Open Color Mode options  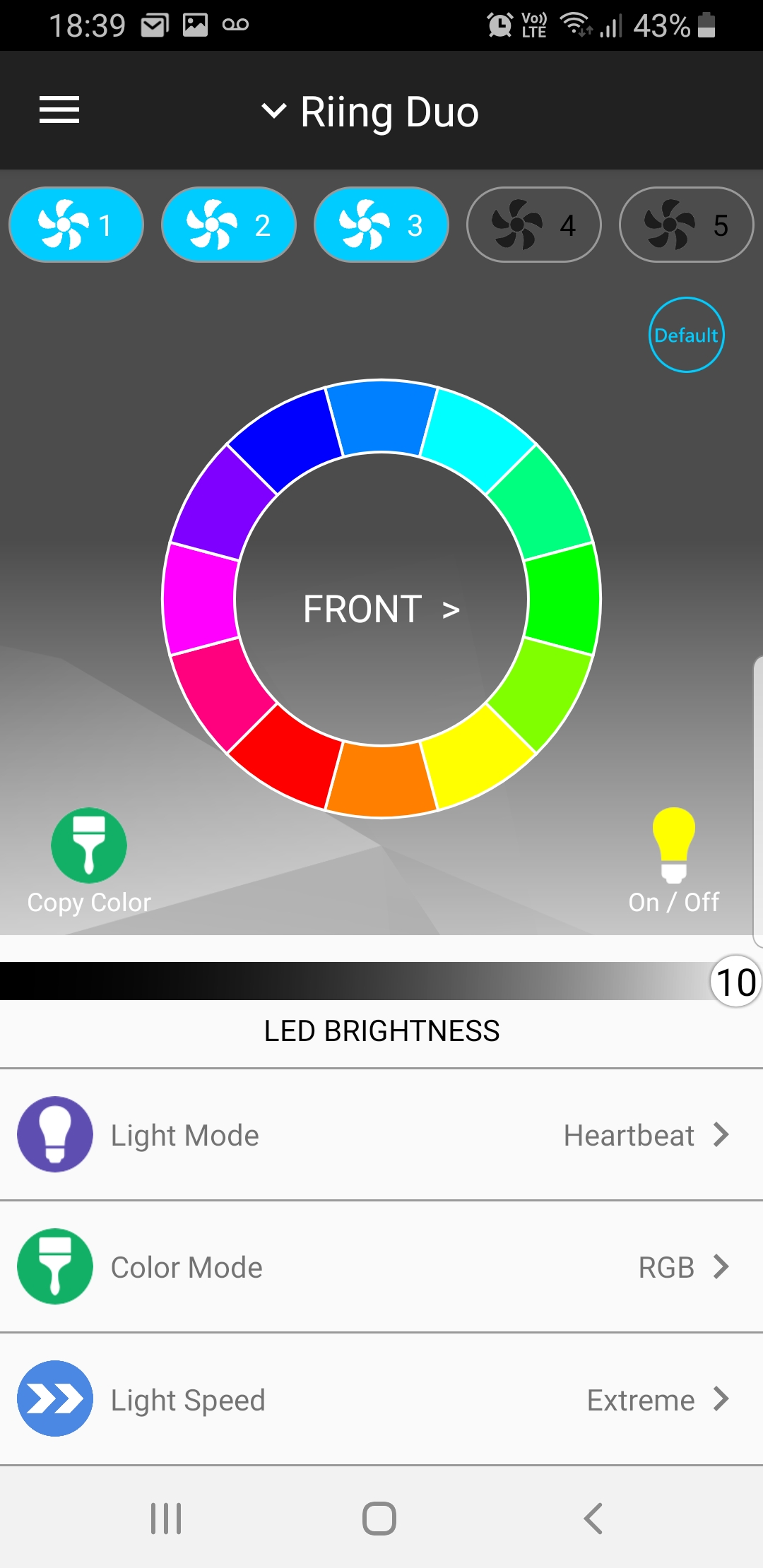pyautogui.click(x=381, y=1267)
